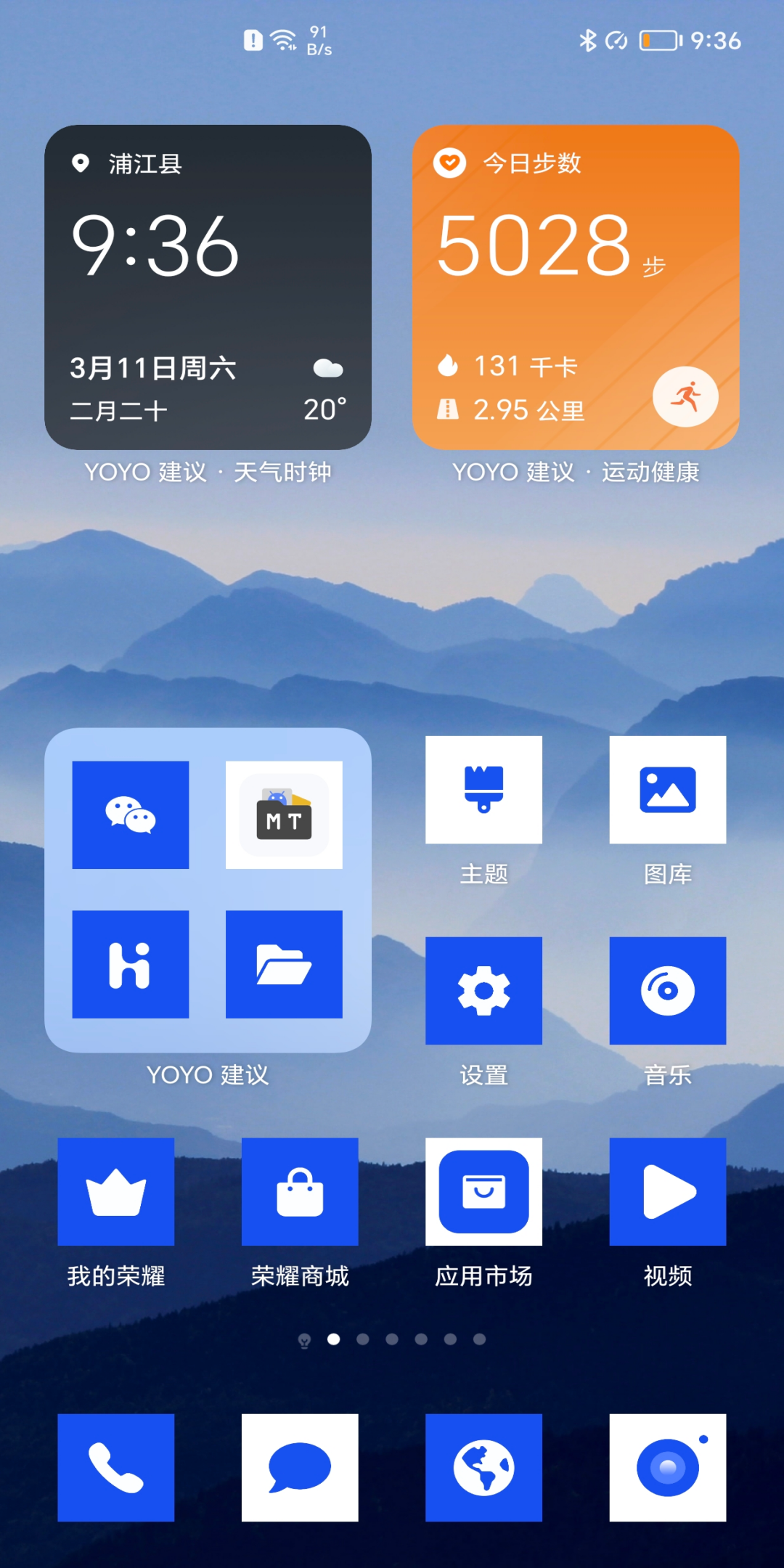
Task: Open the file manager in YOYO 建议
Action: pyautogui.click(x=284, y=964)
